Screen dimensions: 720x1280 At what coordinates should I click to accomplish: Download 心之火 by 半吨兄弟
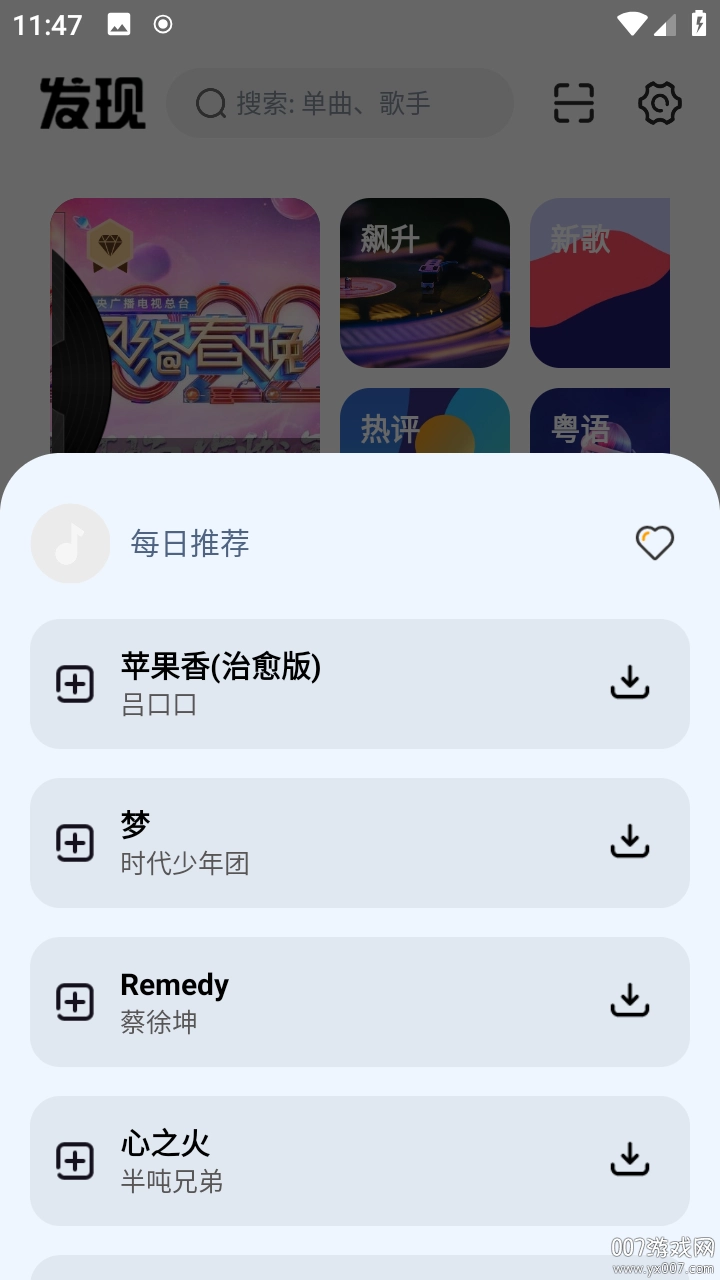pyautogui.click(x=629, y=1159)
